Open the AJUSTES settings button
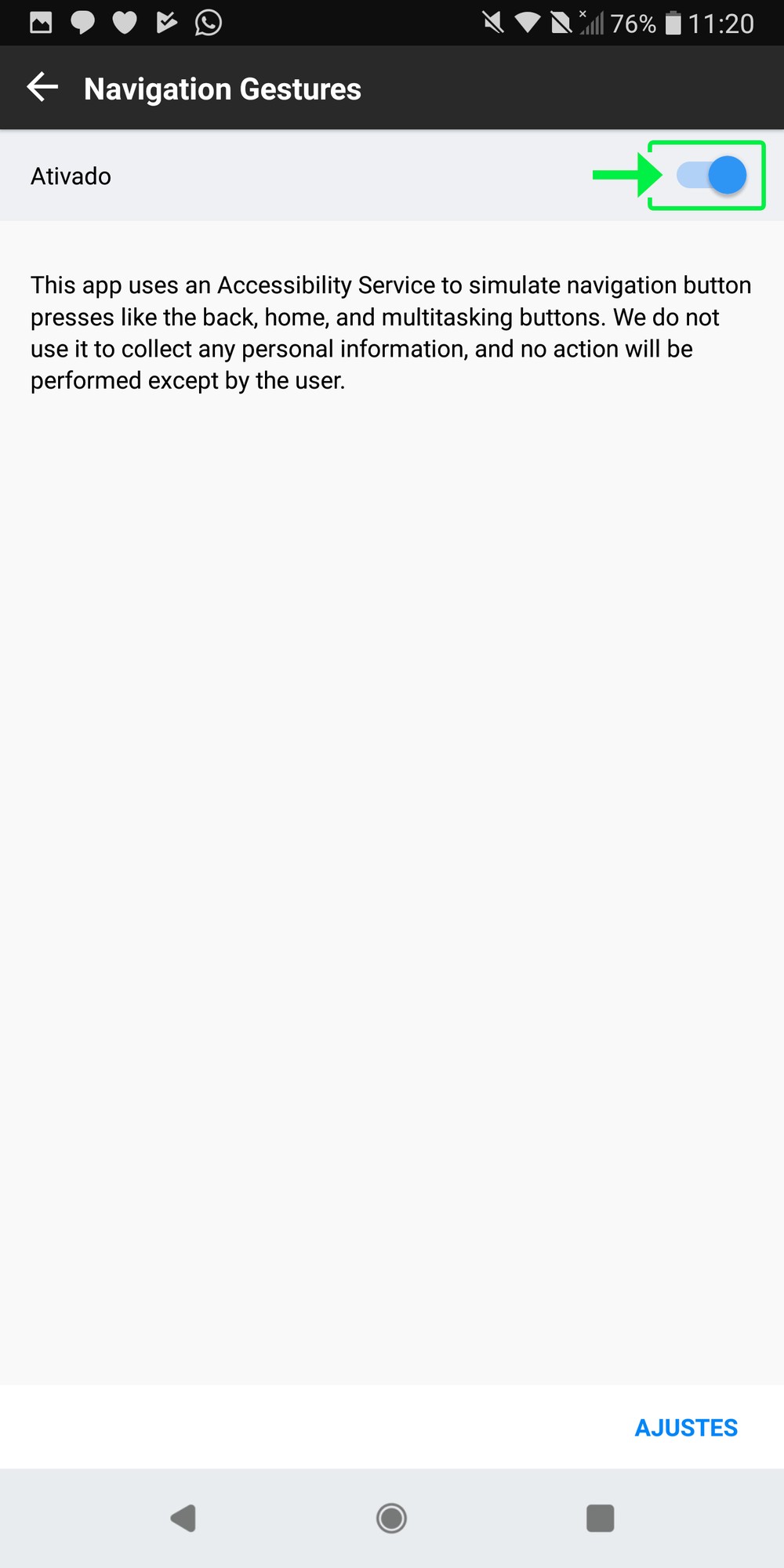 coord(686,1428)
